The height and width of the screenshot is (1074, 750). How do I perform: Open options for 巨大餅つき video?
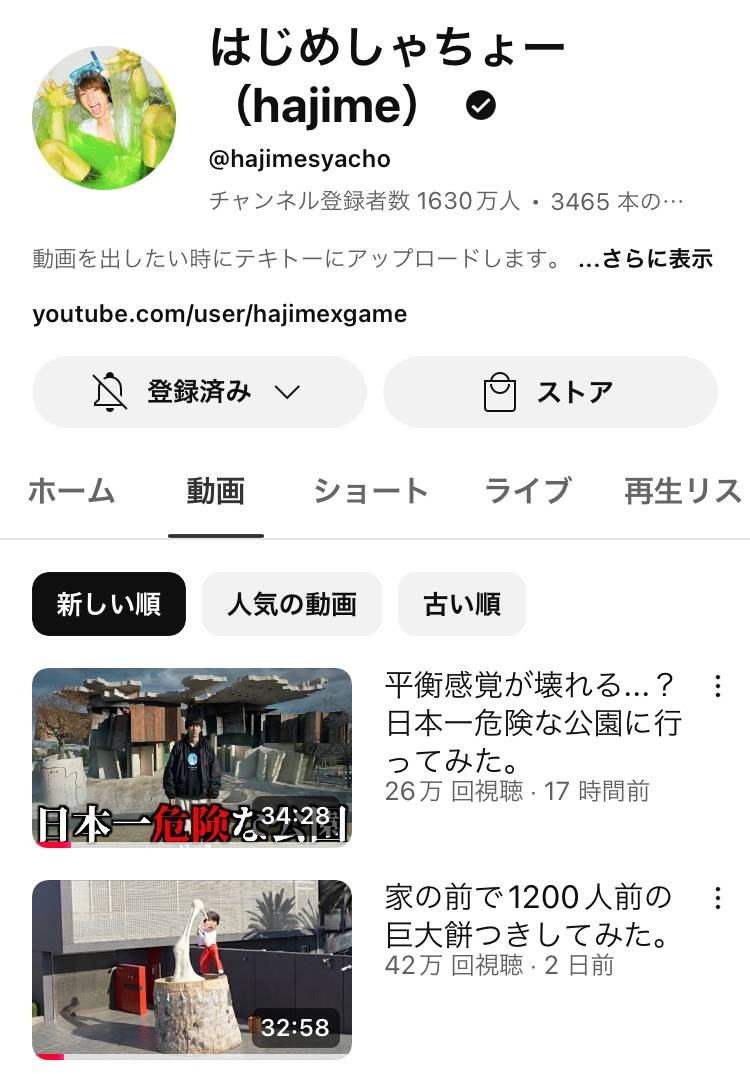point(717,898)
